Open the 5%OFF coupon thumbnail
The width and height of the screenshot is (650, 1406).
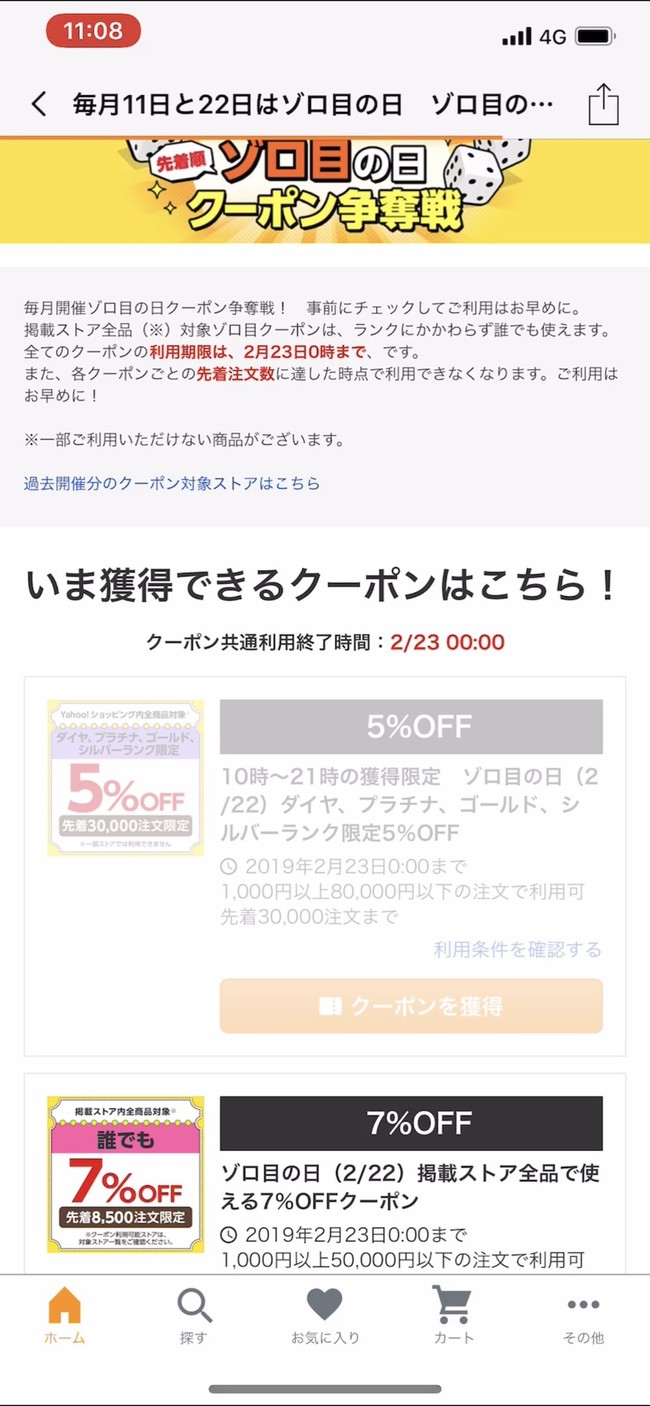(x=125, y=778)
